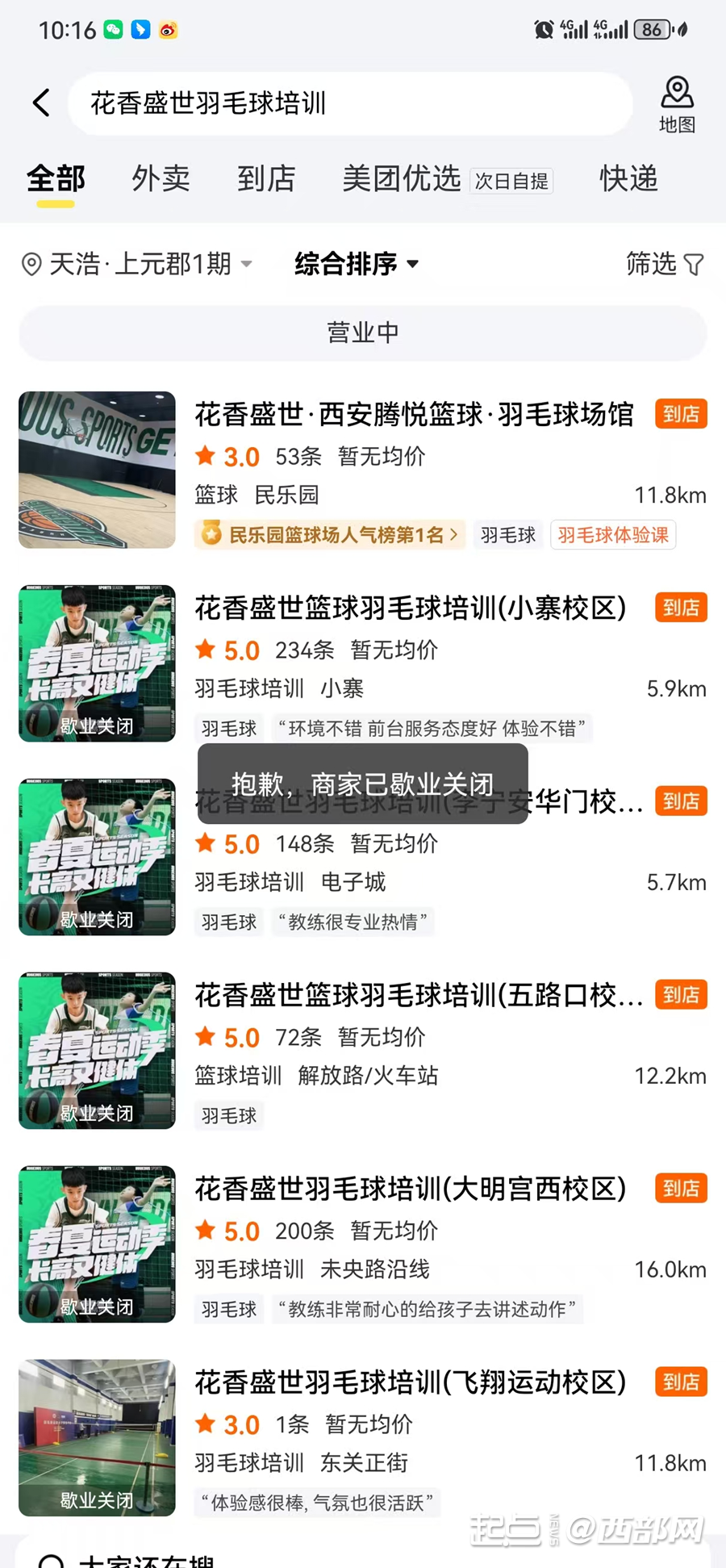This screenshot has height=1568, width=726.
Task: Expand the 综合排序 sort dropdown
Action: (357, 264)
